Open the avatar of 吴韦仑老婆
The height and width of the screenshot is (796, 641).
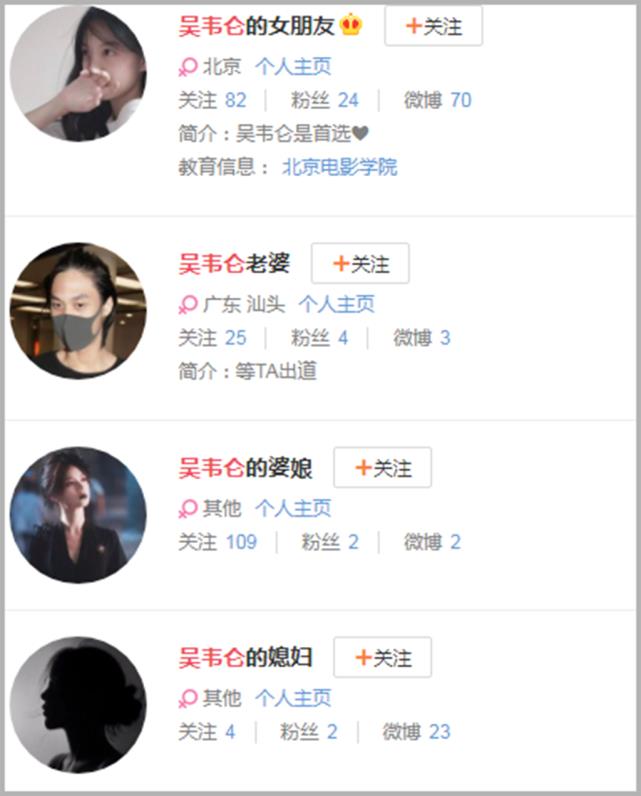pos(78,310)
